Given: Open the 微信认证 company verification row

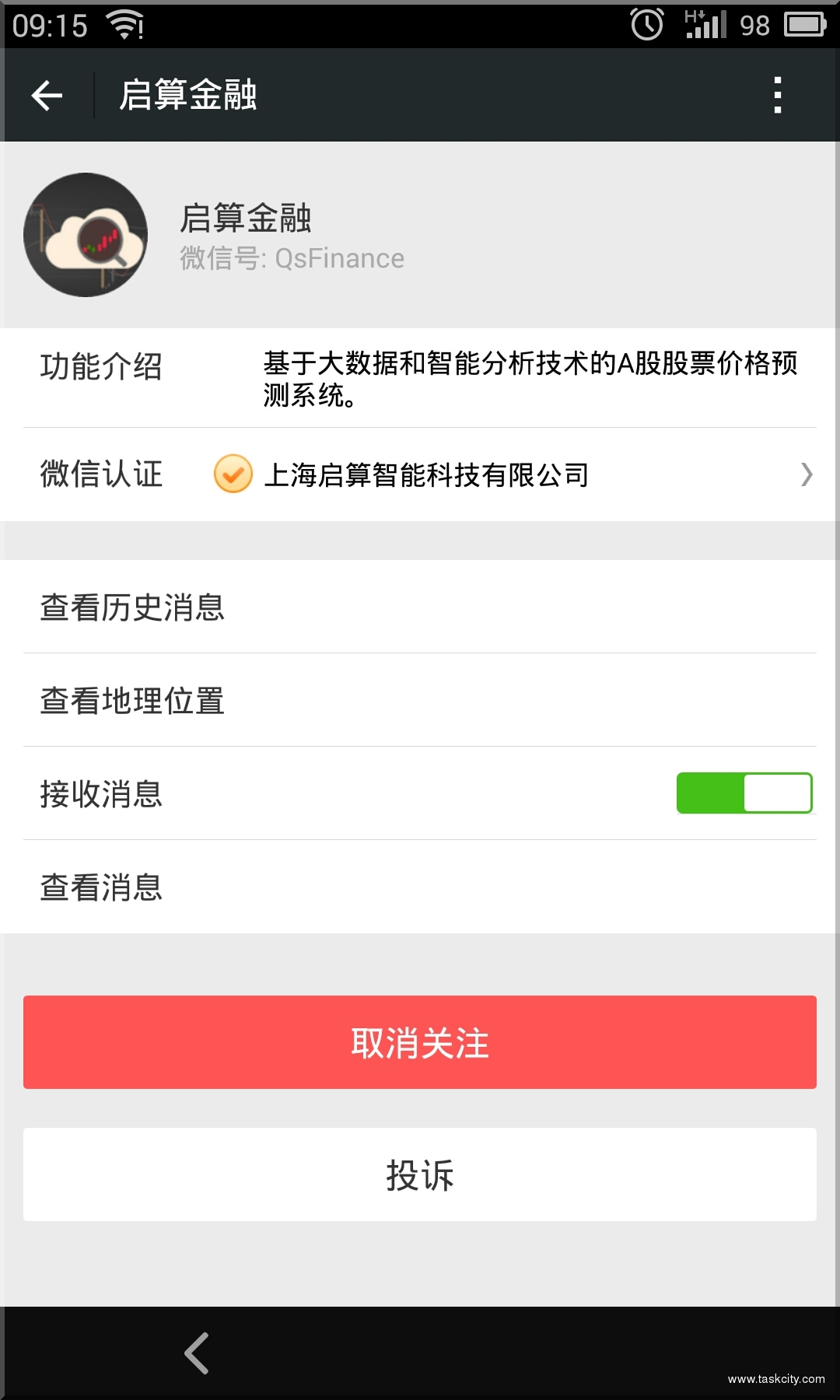Looking at the screenshot, I should (x=420, y=474).
